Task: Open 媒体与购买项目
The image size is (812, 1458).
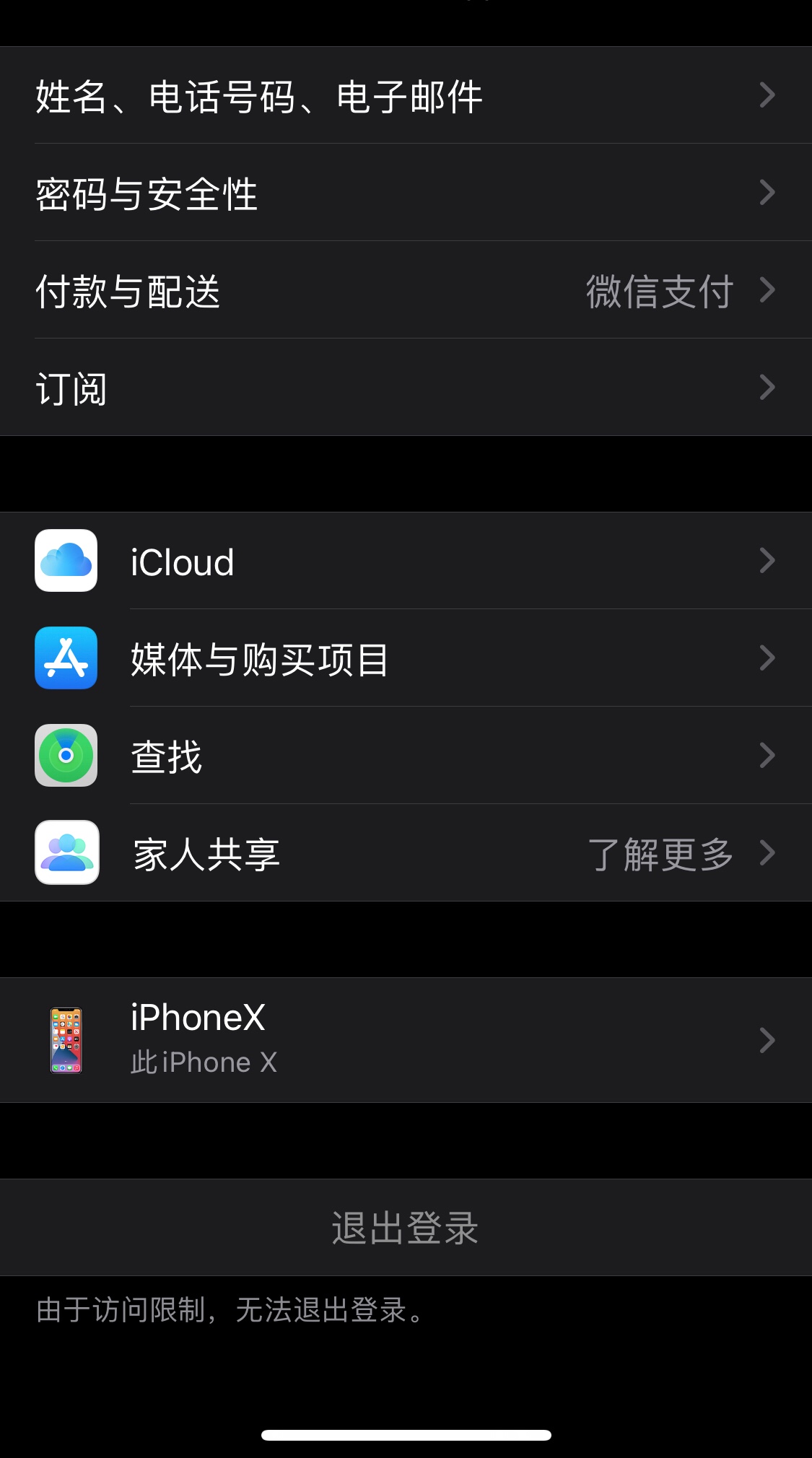Action: pyautogui.click(x=404, y=659)
